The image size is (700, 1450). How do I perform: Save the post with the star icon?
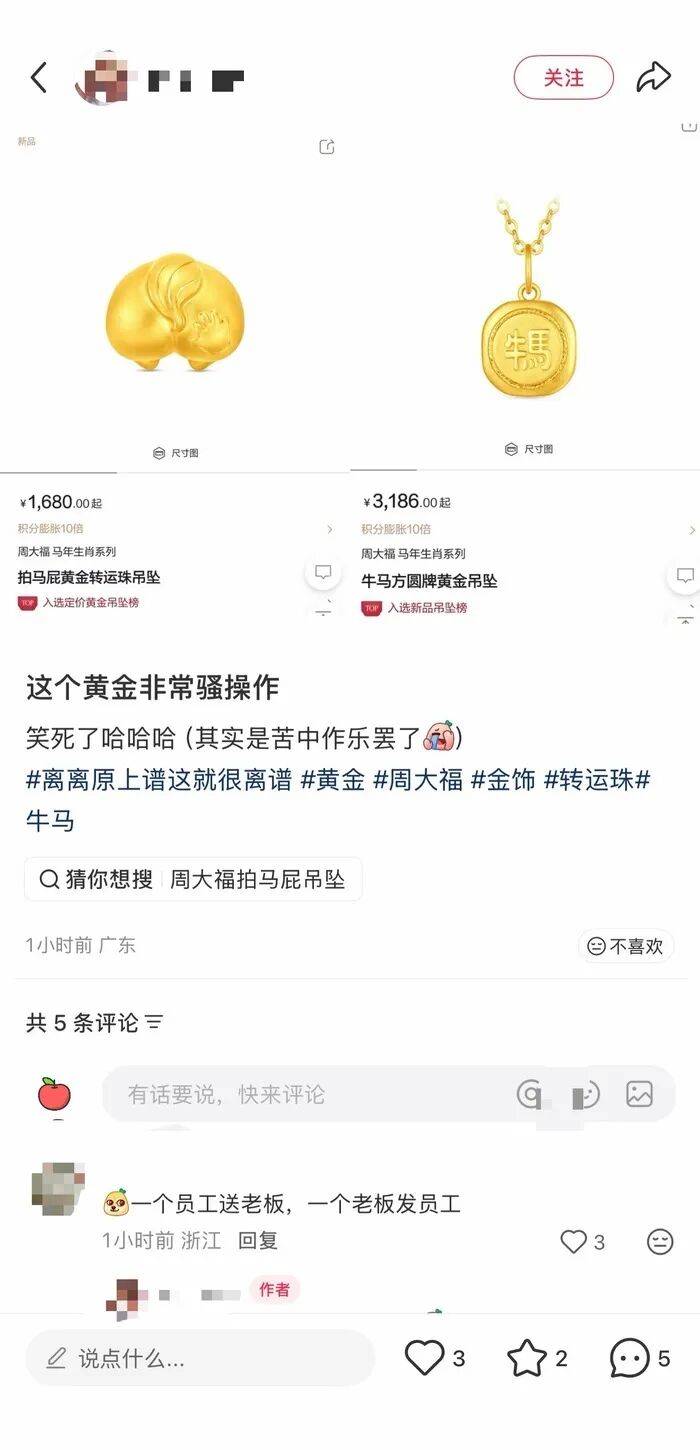point(527,1358)
